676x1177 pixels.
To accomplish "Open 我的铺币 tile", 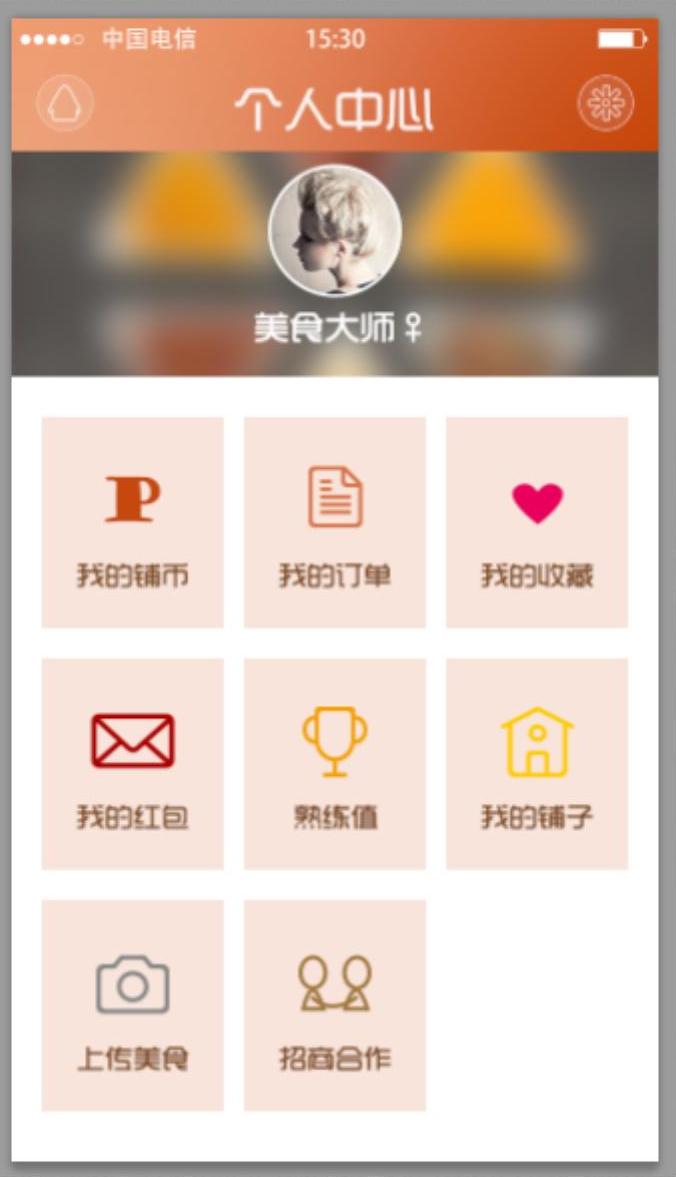I will (x=132, y=522).
